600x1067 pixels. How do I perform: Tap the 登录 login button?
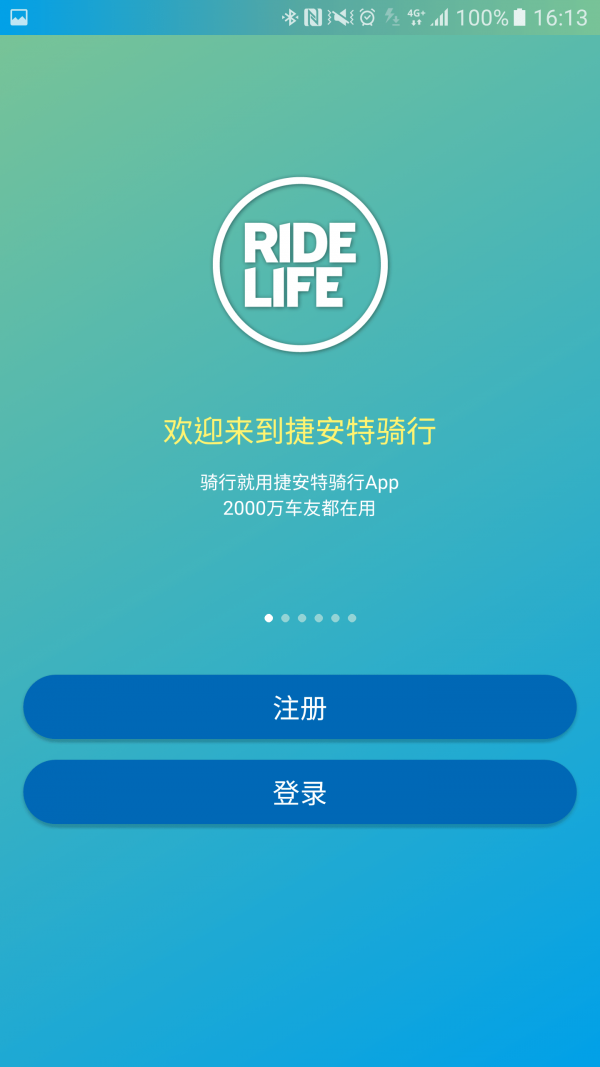pyautogui.click(x=300, y=793)
